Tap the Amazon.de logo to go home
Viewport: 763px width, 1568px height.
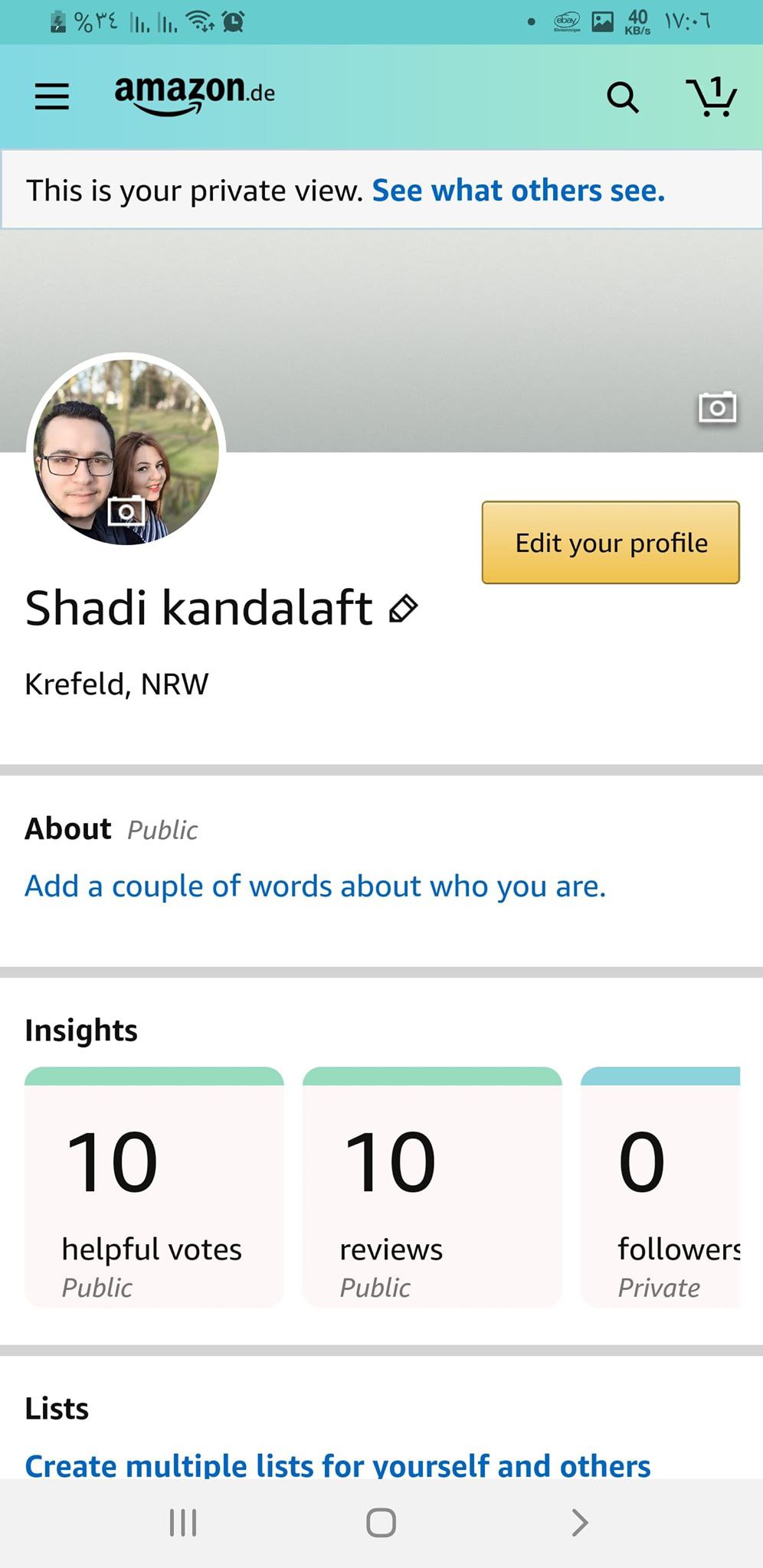tap(195, 95)
